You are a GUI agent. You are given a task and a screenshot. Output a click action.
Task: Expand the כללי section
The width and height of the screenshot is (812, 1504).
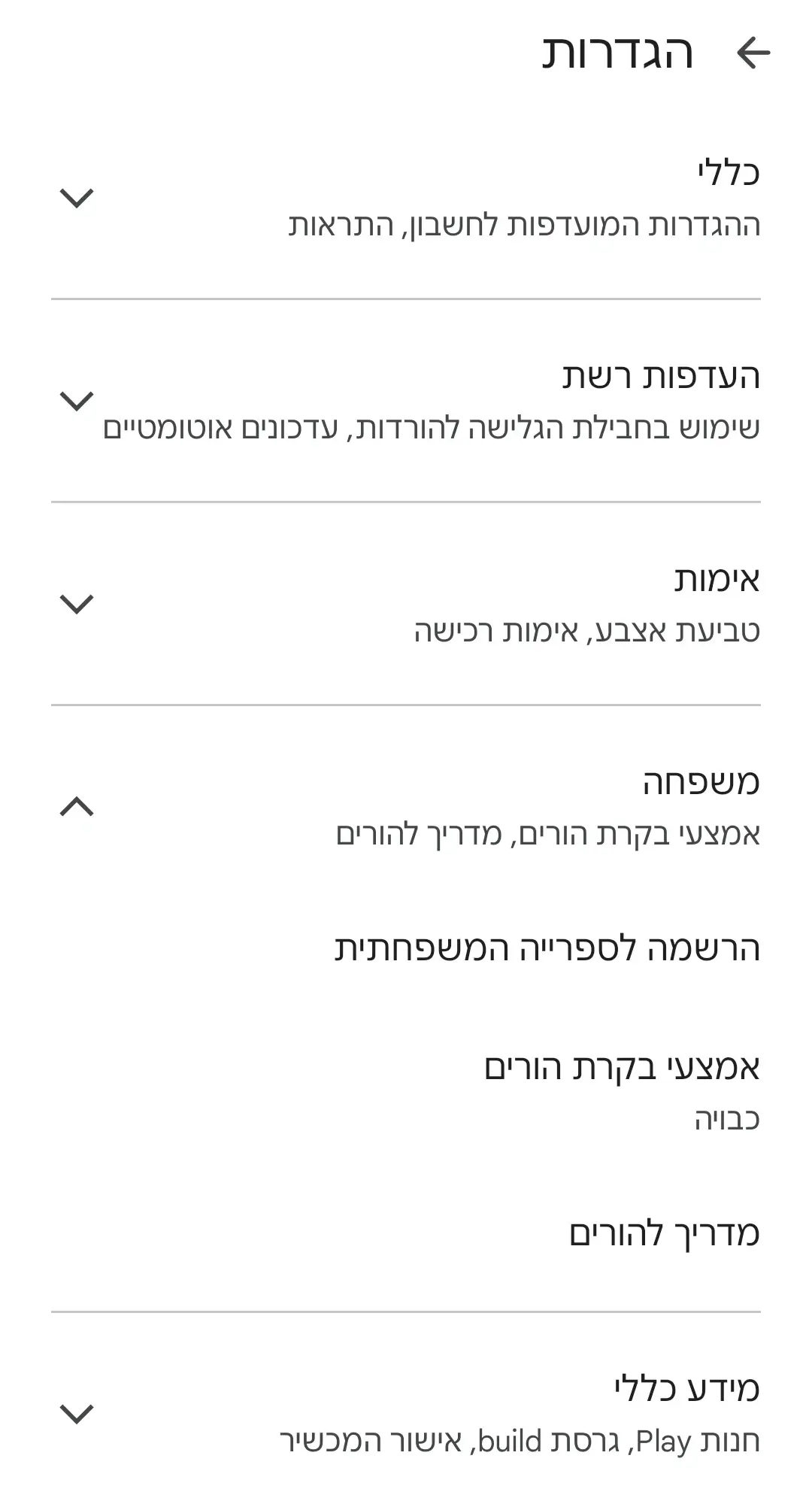click(406, 198)
